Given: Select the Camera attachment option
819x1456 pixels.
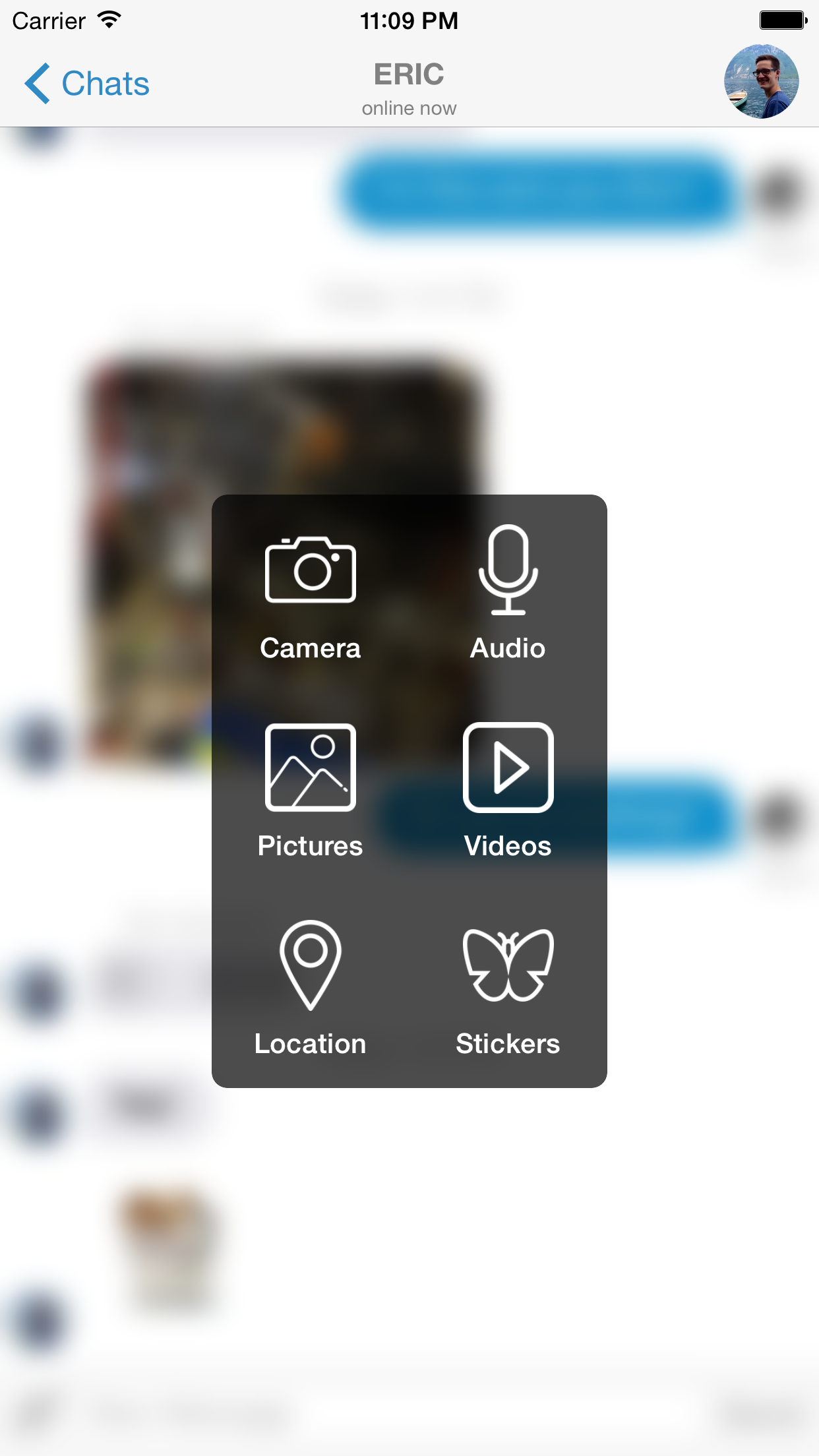Looking at the screenshot, I should tap(310, 593).
